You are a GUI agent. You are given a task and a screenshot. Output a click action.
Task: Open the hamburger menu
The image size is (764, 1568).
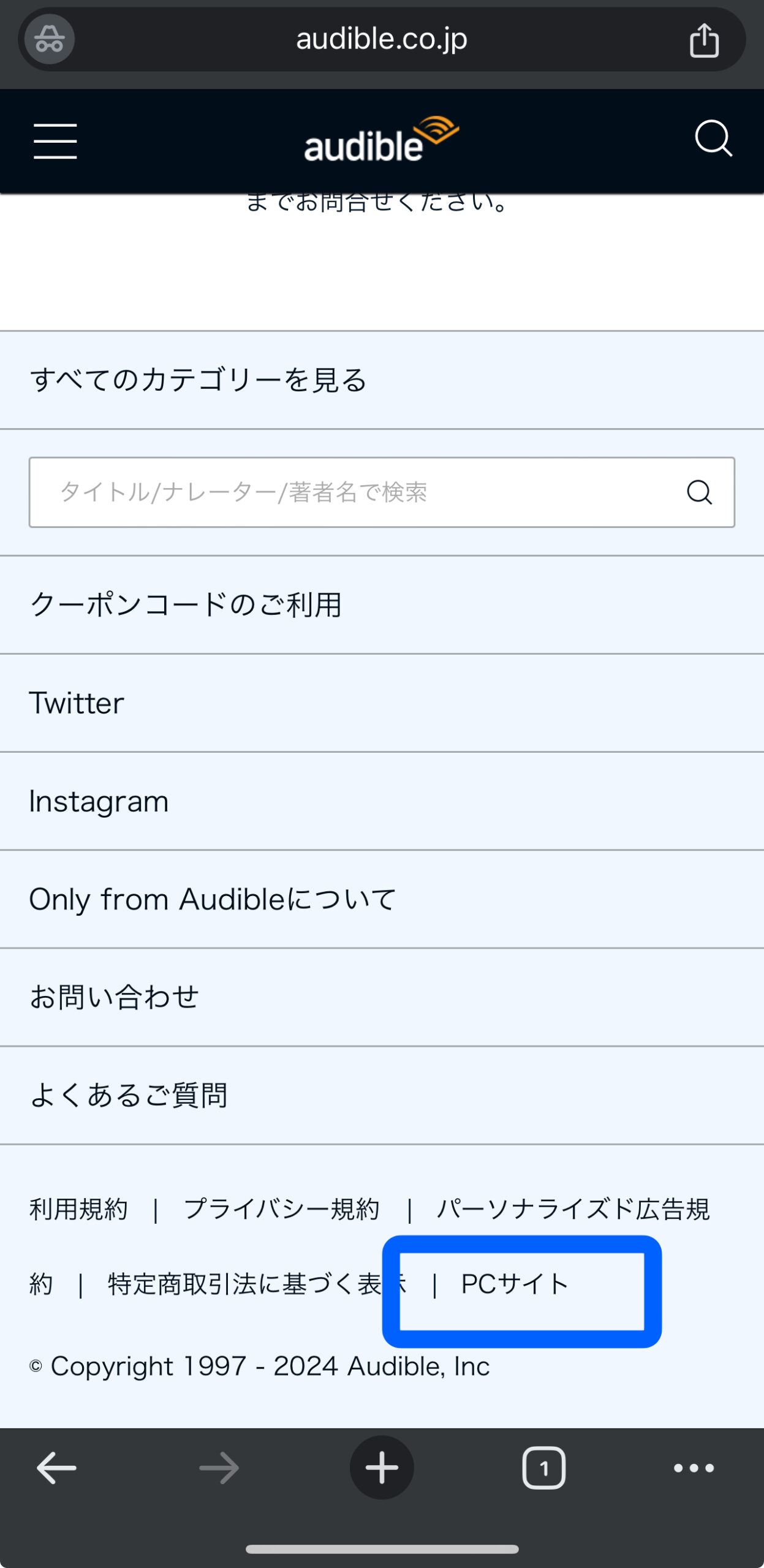click(x=55, y=141)
